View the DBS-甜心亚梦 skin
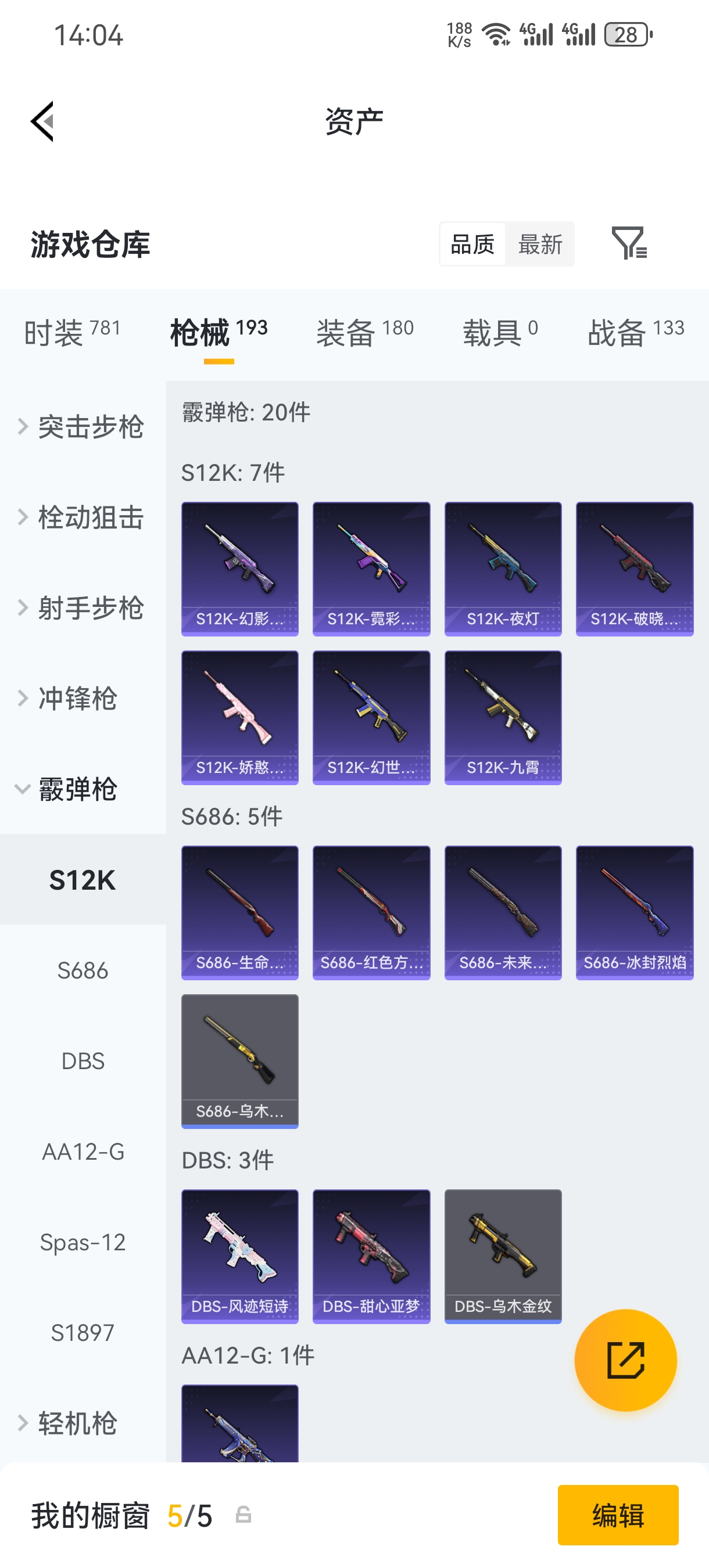This screenshot has height=1568, width=709. [x=371, y=1256]
